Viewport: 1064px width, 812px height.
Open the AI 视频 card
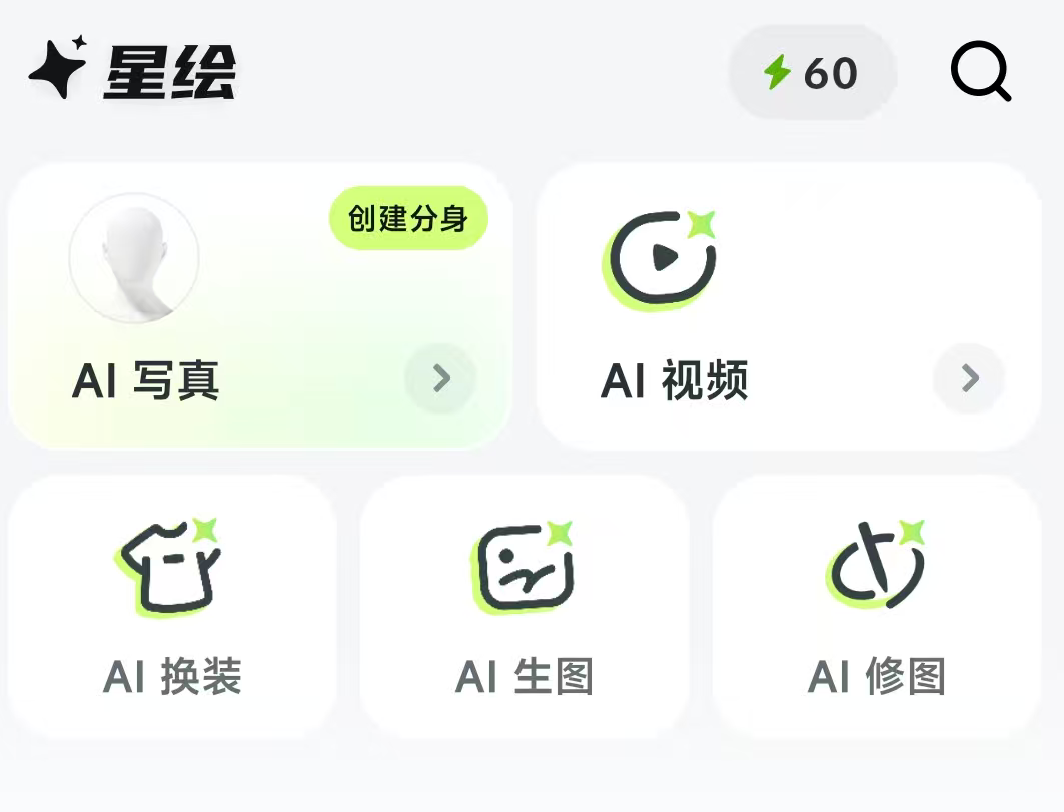tap(788, 310)
